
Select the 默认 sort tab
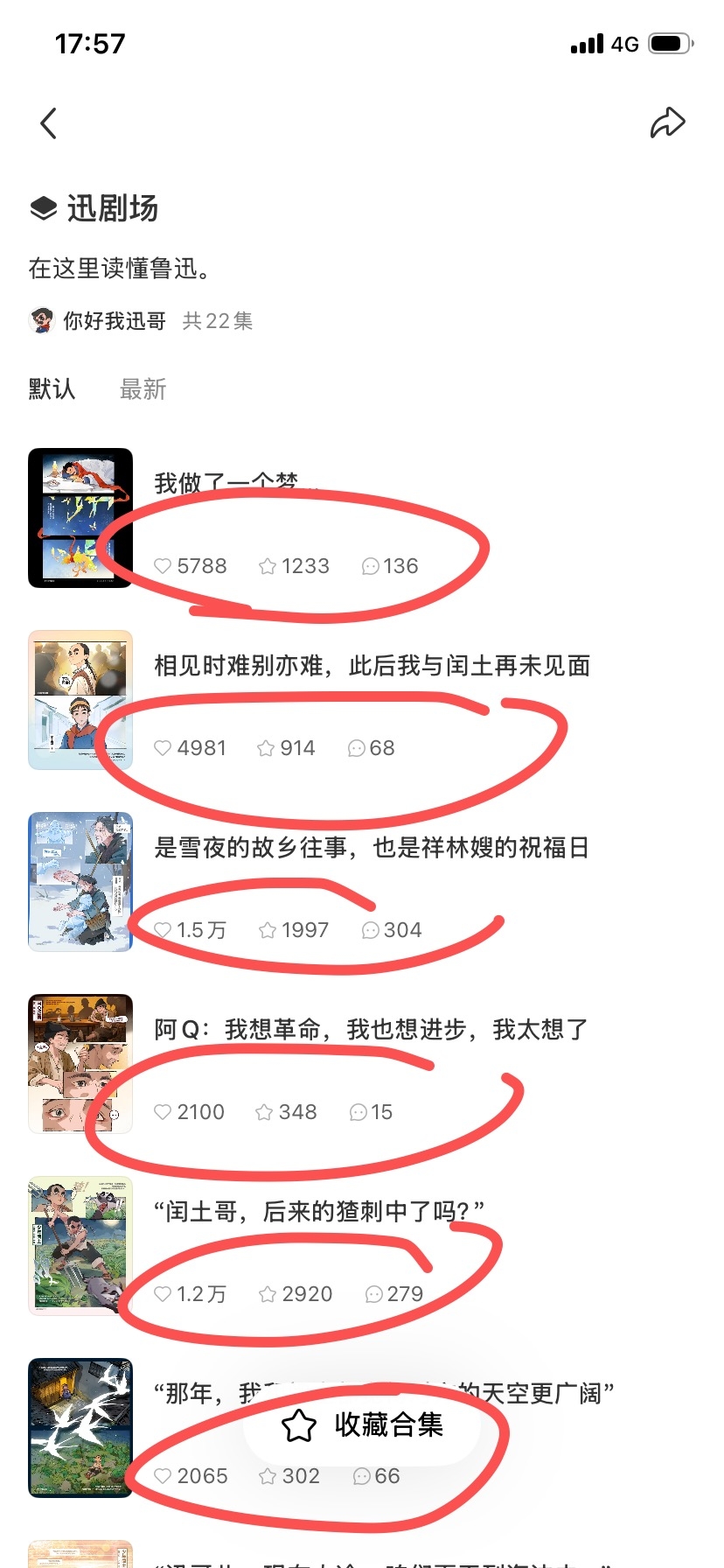point(52,389)
